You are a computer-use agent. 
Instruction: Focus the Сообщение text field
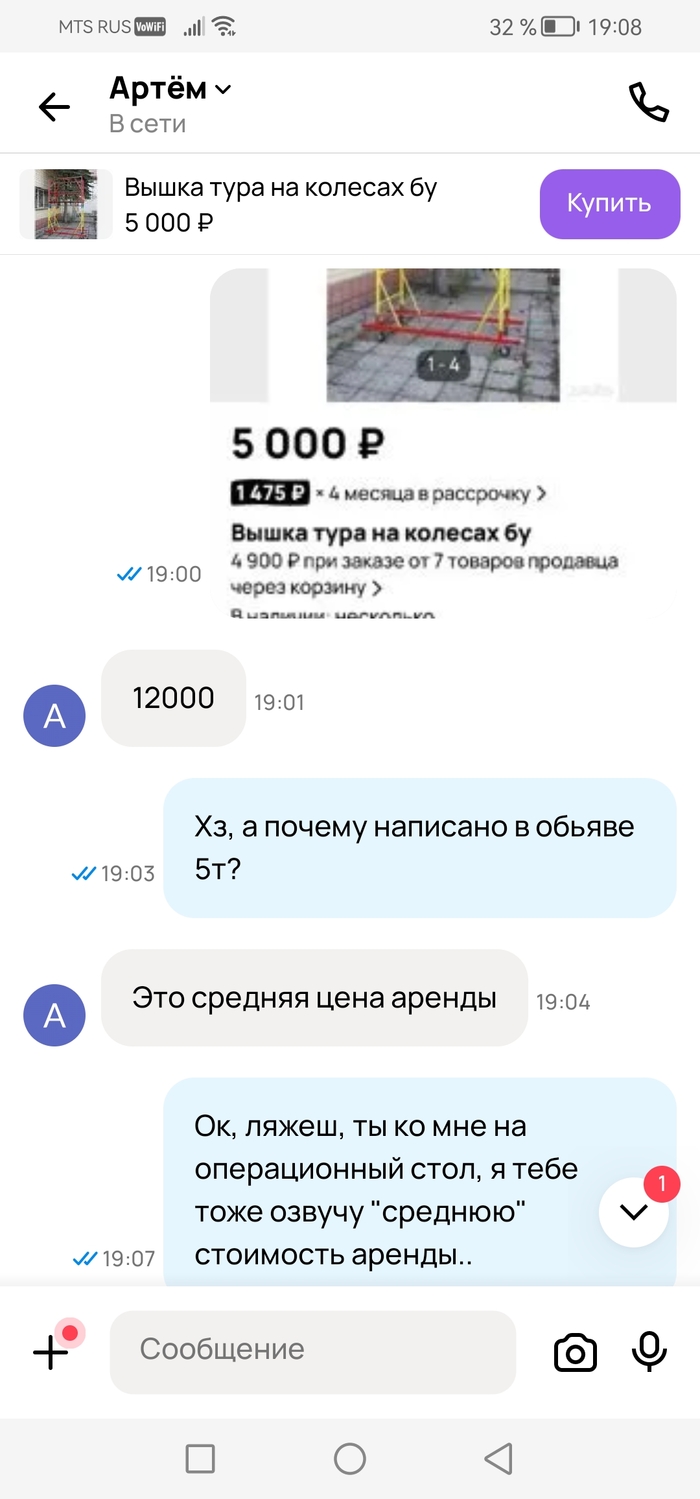pyautogui.click(x=312, y=1350)
